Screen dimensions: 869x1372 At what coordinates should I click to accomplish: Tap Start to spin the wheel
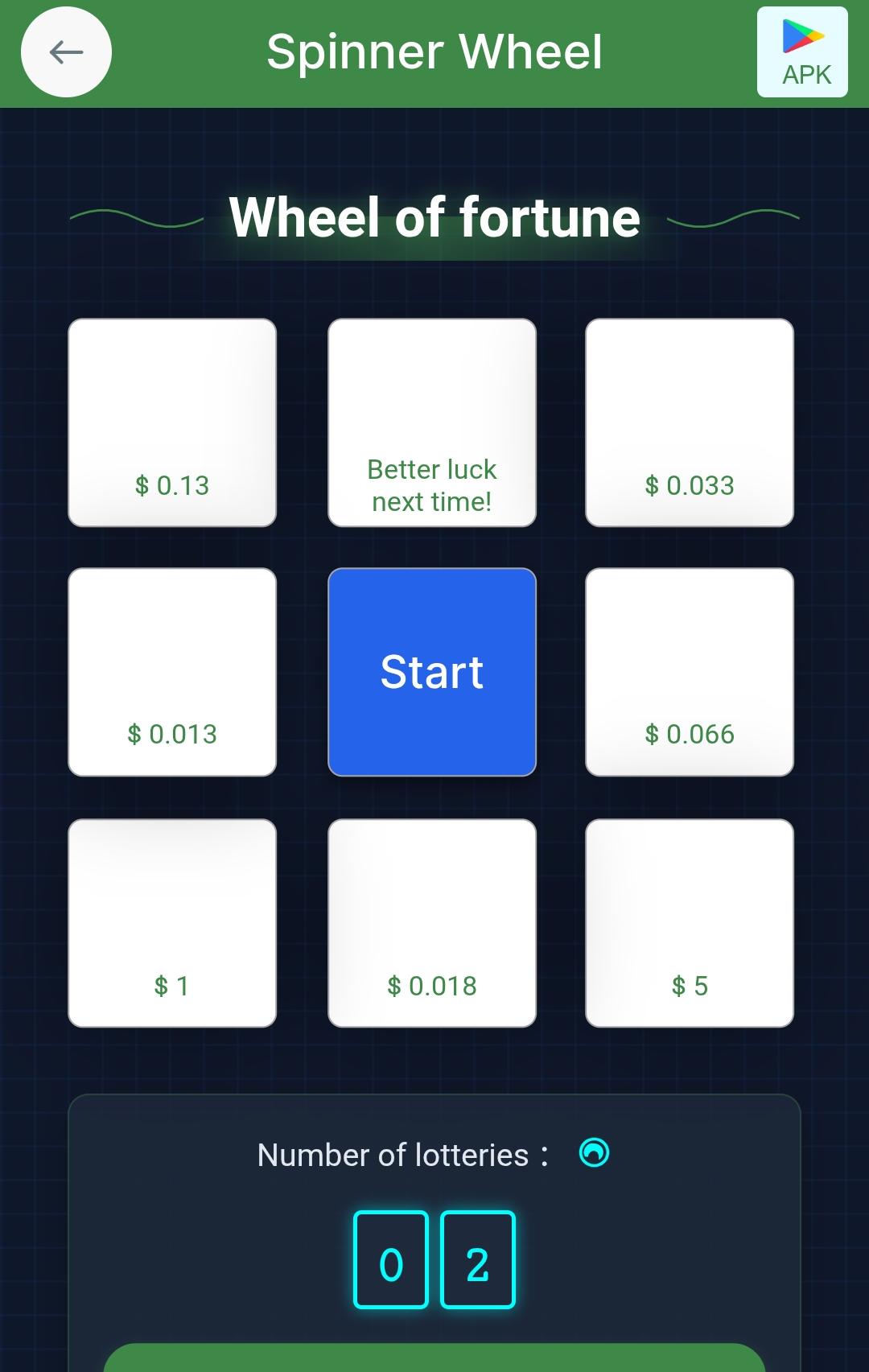coord(432,672)
